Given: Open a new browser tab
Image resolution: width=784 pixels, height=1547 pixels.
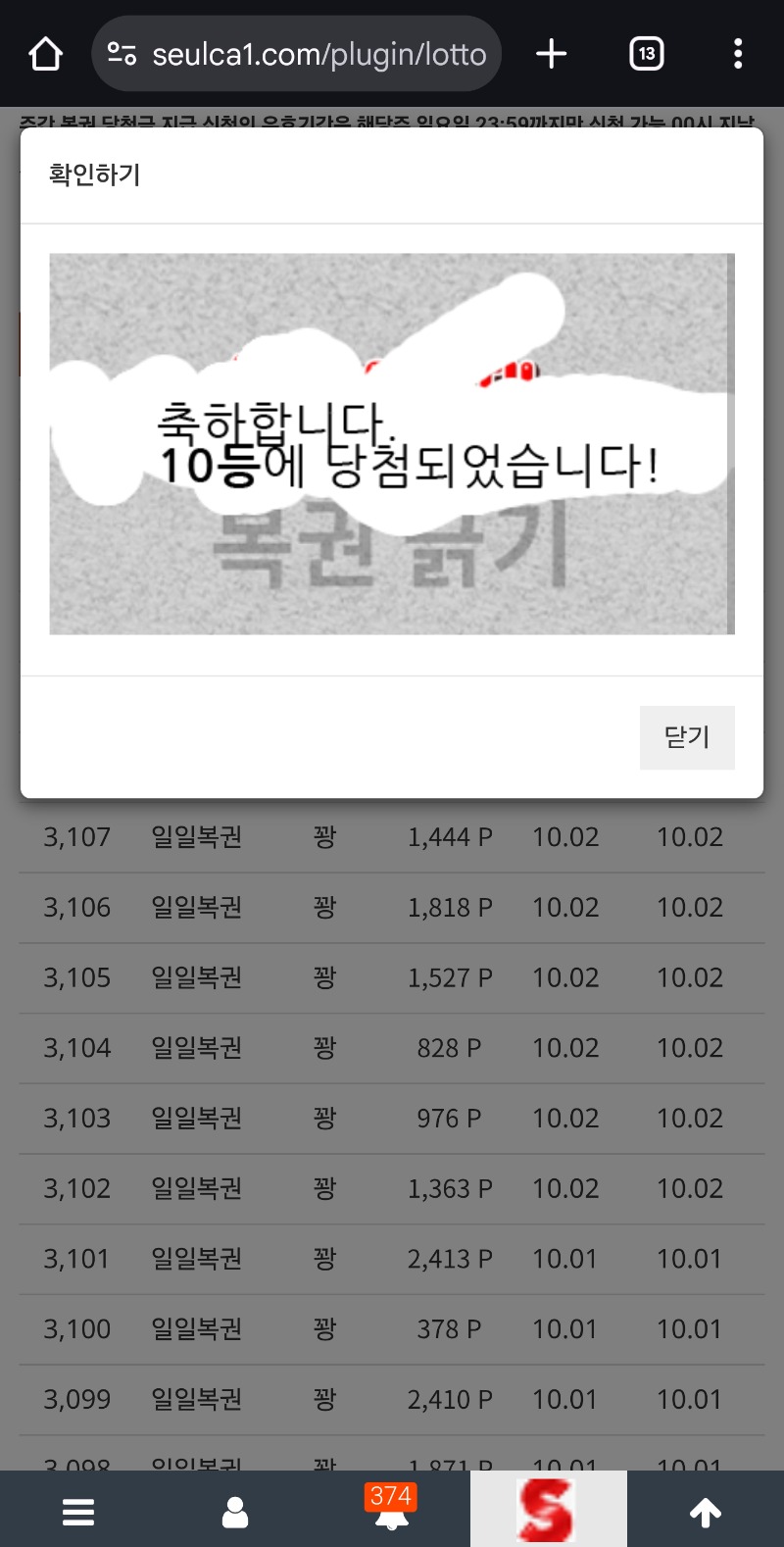Looking at the screenshot, I should (551, 54).
